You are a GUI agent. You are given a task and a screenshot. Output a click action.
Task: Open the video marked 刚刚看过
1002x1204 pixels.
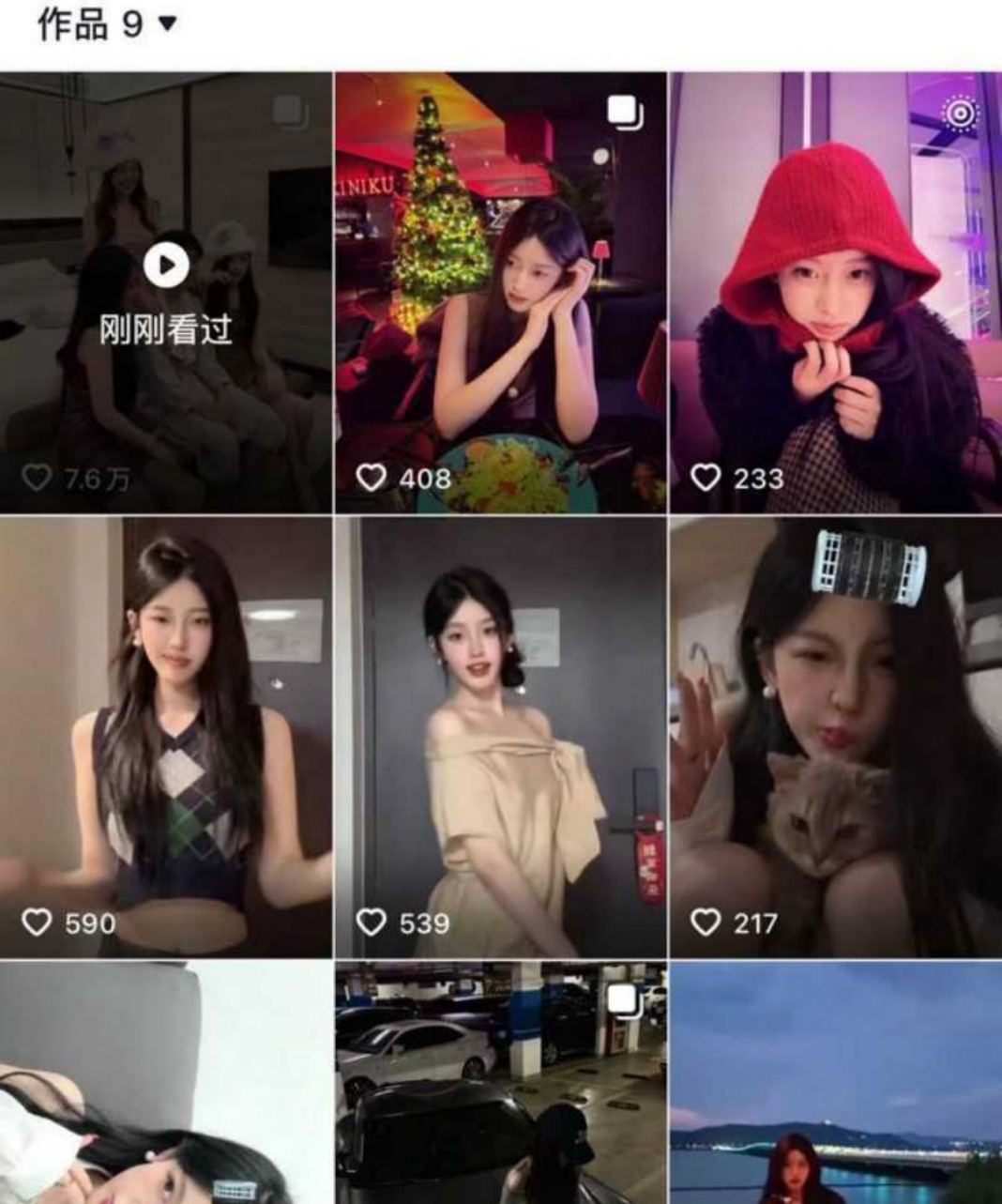[x=166, y=292]
